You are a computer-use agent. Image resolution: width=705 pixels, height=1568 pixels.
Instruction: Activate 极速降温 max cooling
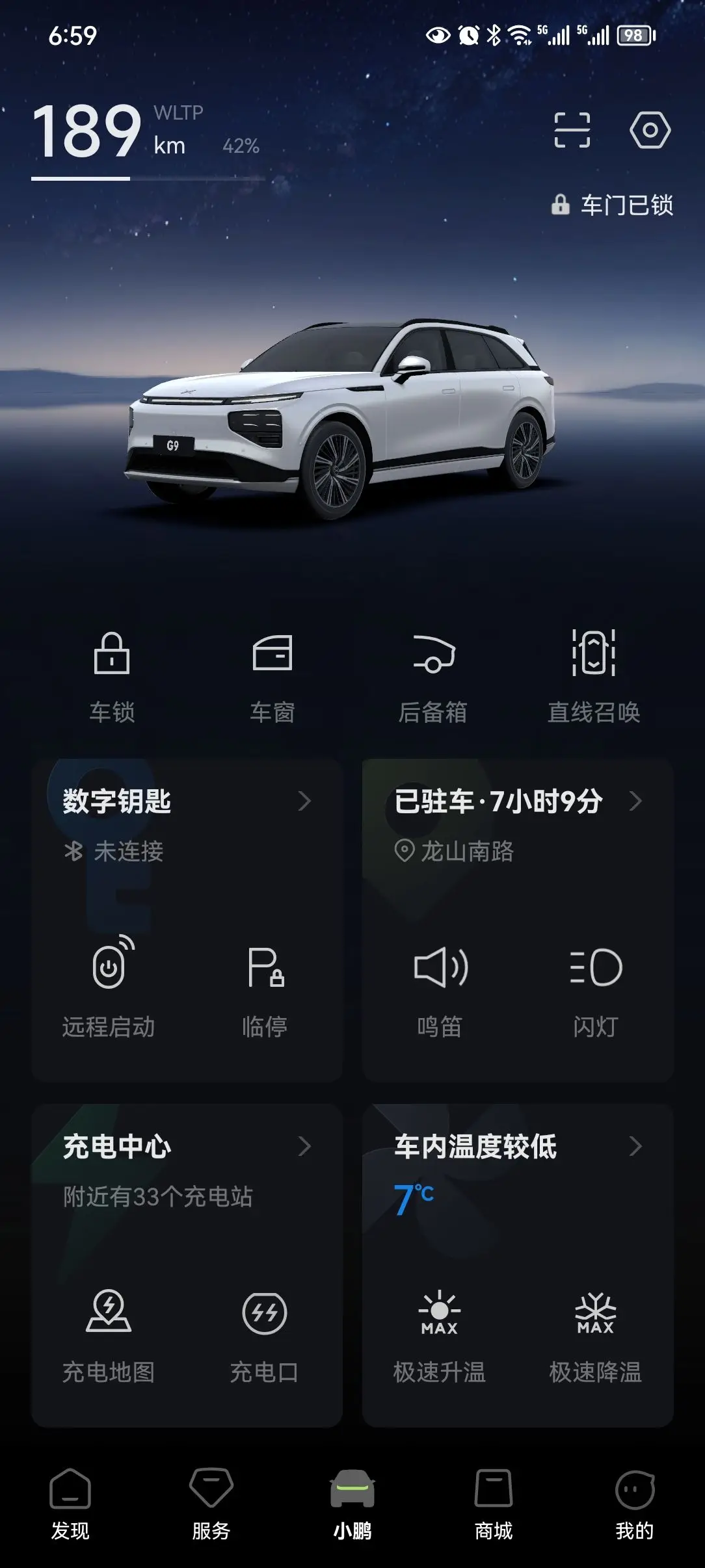click(596, 1334)
